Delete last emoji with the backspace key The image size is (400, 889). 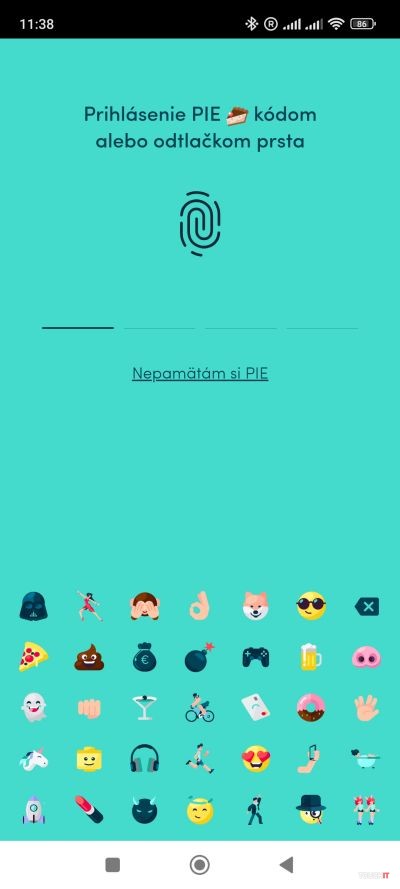(367, 606)
